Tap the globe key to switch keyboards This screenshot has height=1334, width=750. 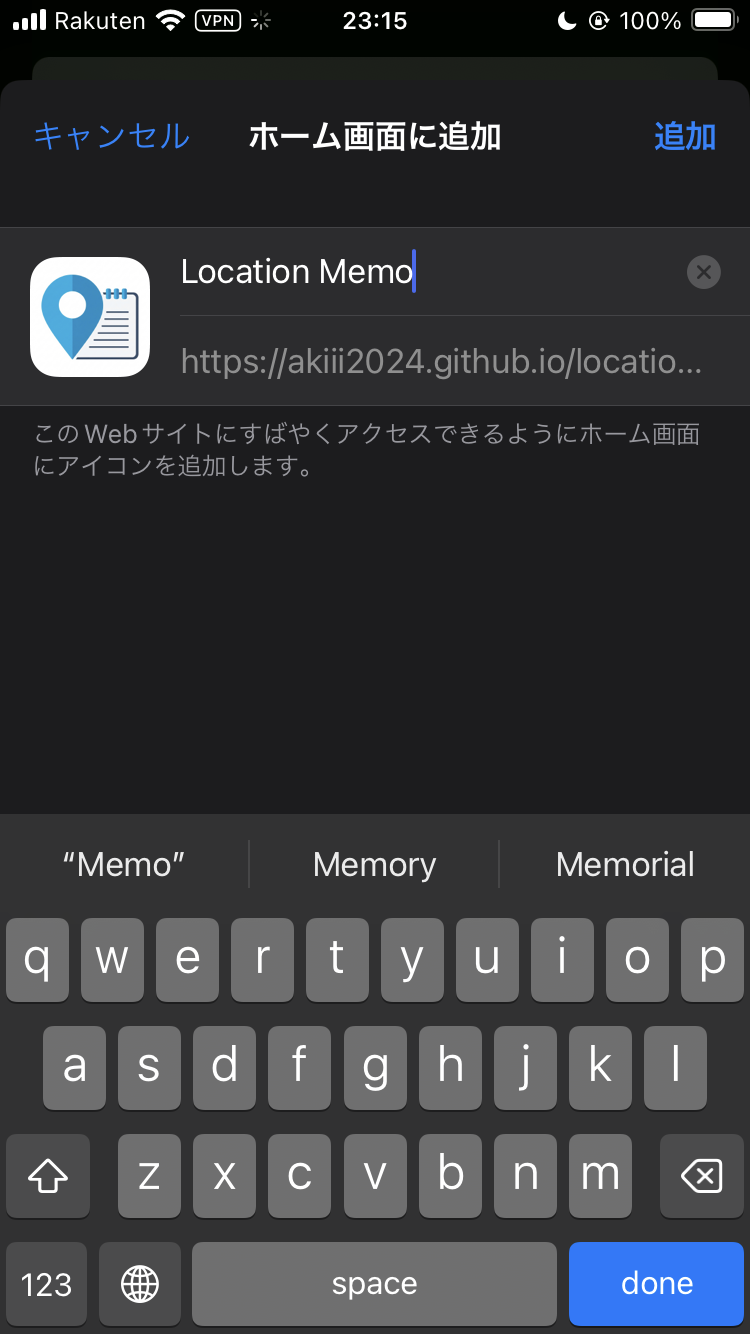[140, 1283]
